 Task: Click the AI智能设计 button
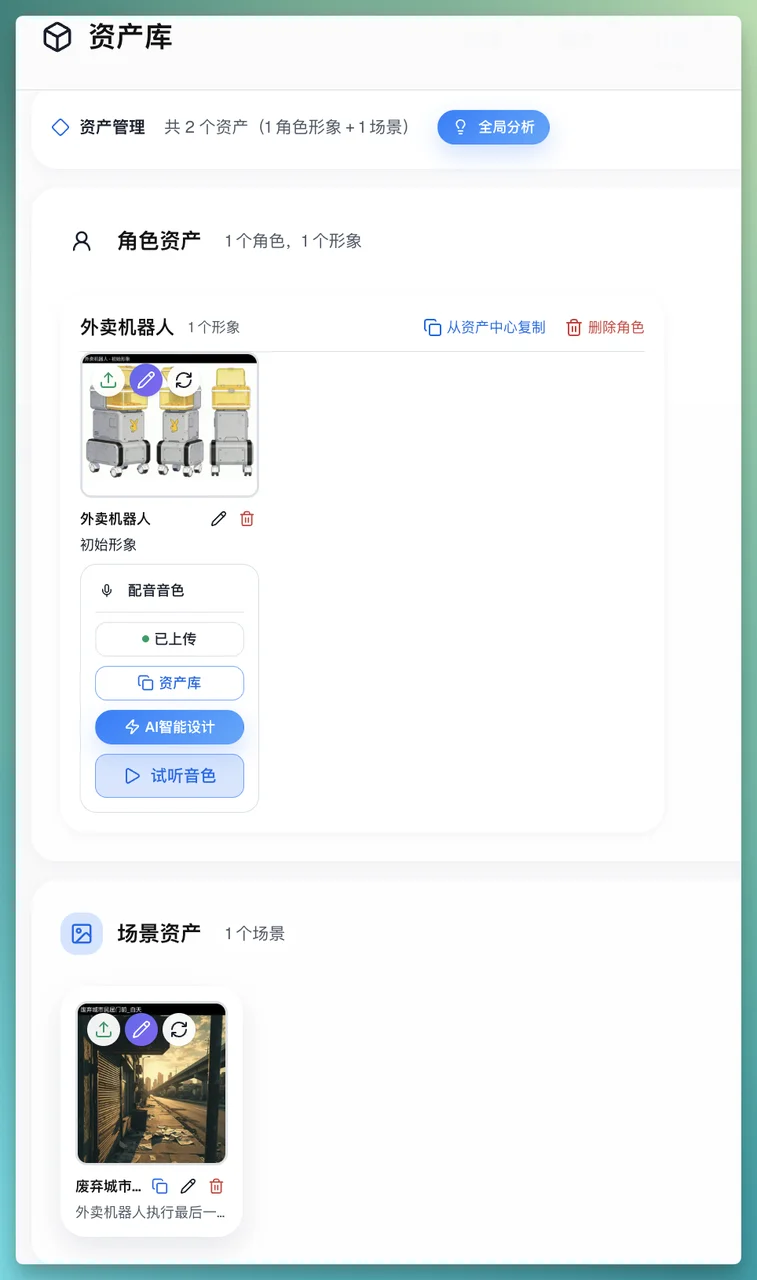pyautogui.click(x=169, y=727)
